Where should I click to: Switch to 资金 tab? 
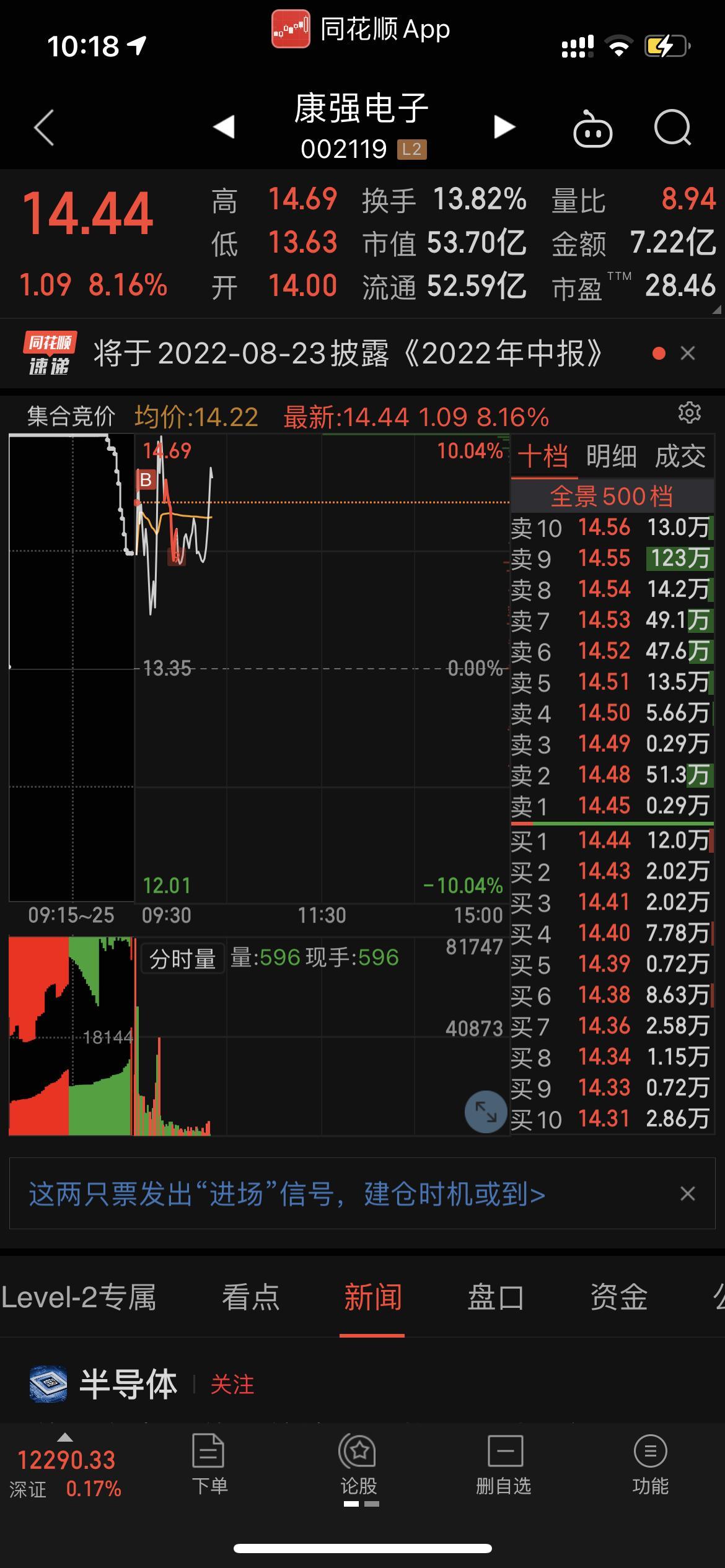619,1297
